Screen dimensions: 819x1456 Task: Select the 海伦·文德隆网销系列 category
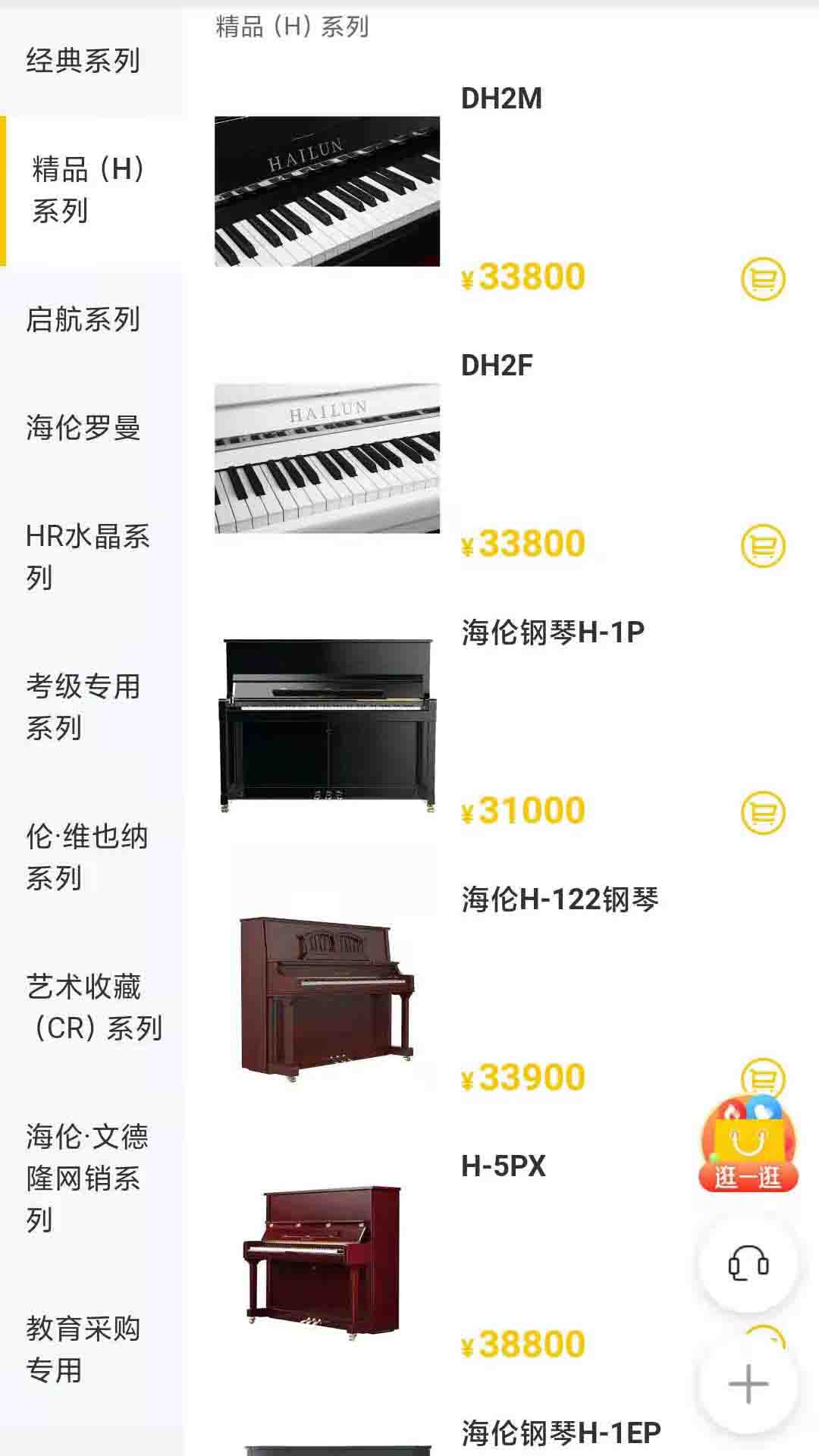[87, 1177]
